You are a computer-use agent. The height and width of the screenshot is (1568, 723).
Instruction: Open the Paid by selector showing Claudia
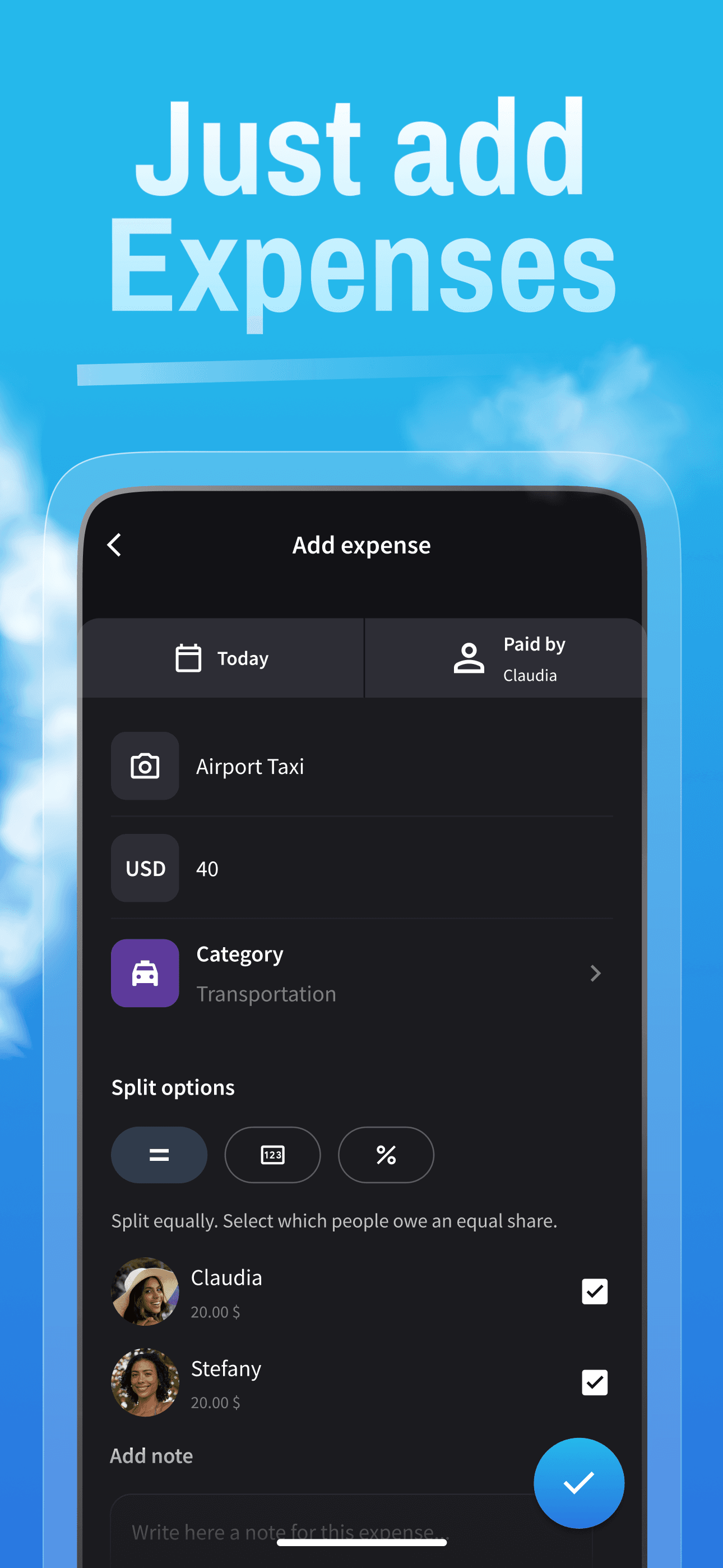(x=504, y=657)
